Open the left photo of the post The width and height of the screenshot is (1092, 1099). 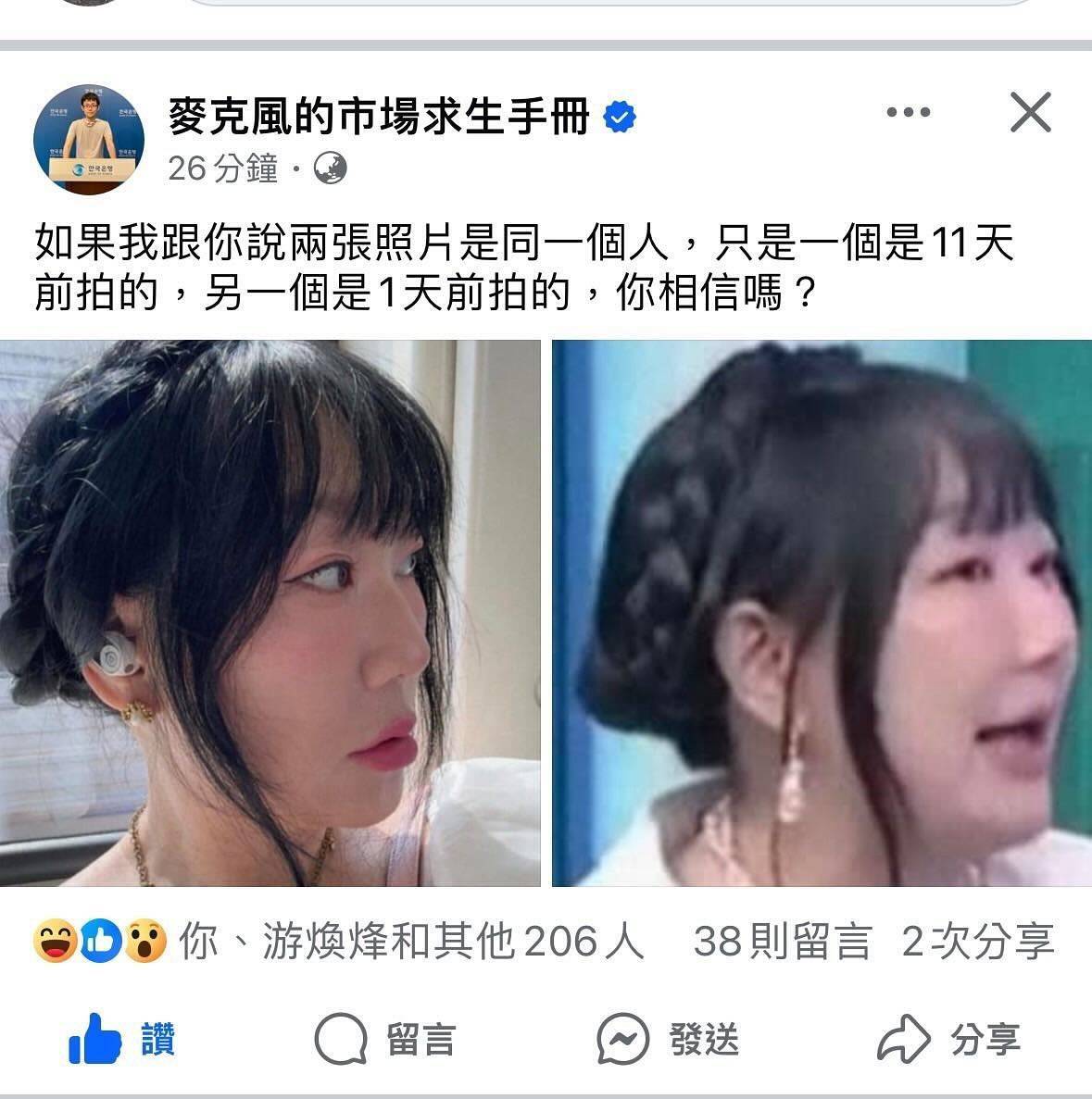click(270, 613)
